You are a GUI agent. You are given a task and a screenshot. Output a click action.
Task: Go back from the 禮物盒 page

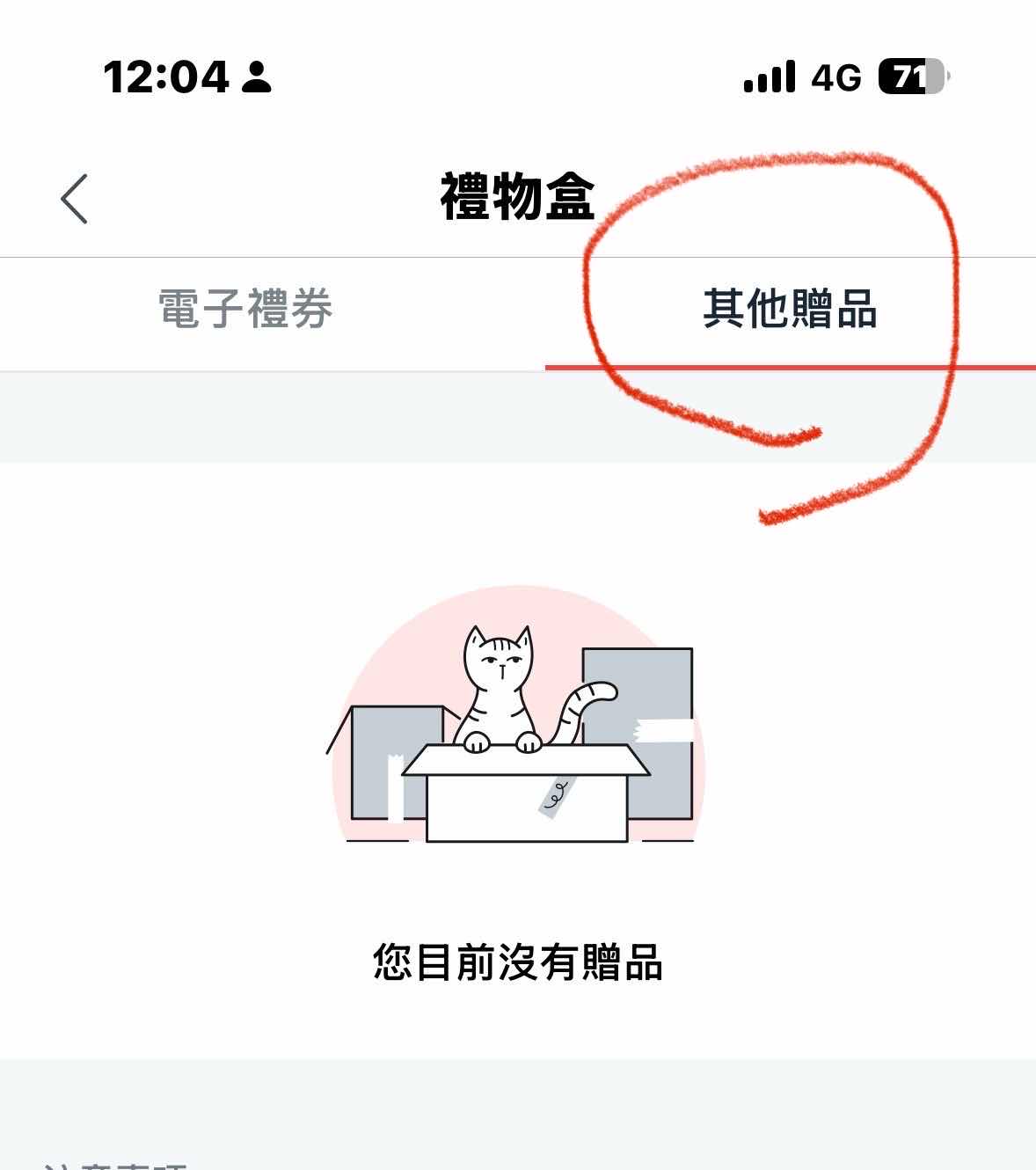pyautogui.click(x=75, y=198)
